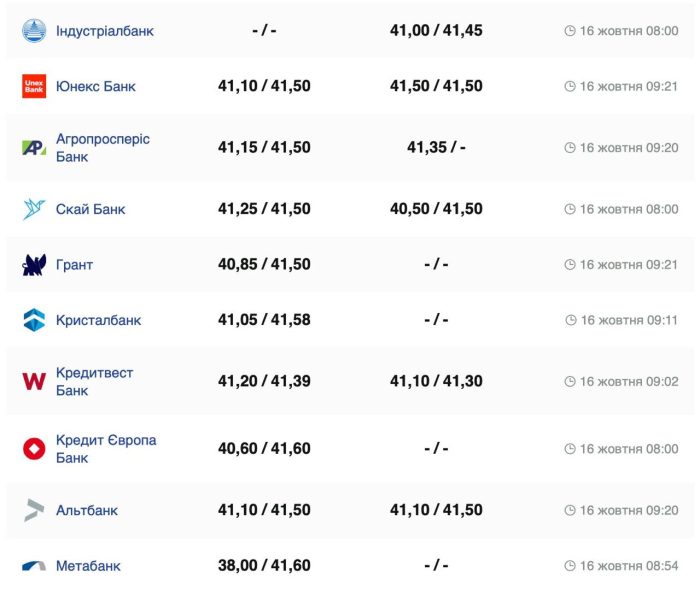This screenshot has height=590, width=700.
Task: Open Скай Банк details
Action: (x=90, y=209)
